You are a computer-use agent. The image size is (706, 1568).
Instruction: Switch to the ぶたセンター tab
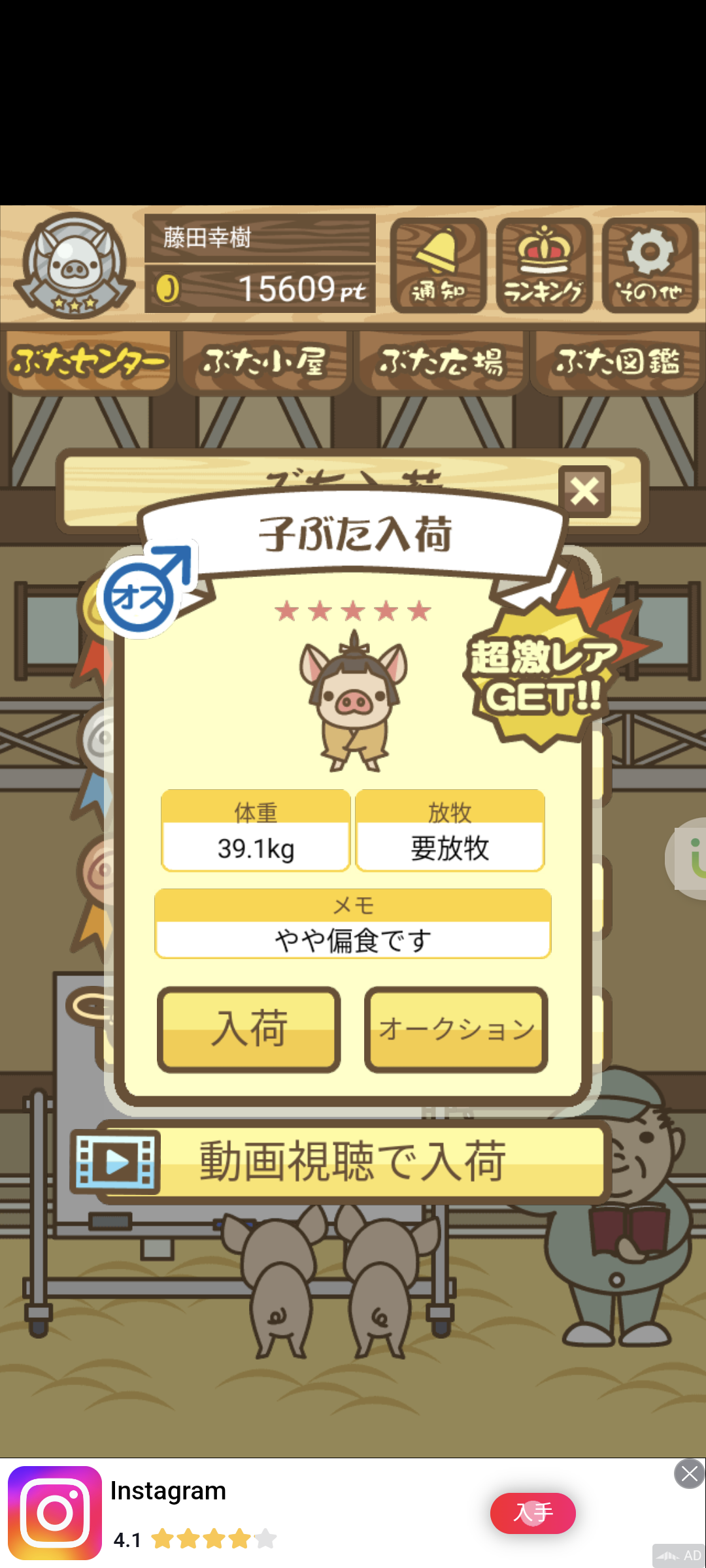pos(88,363)
